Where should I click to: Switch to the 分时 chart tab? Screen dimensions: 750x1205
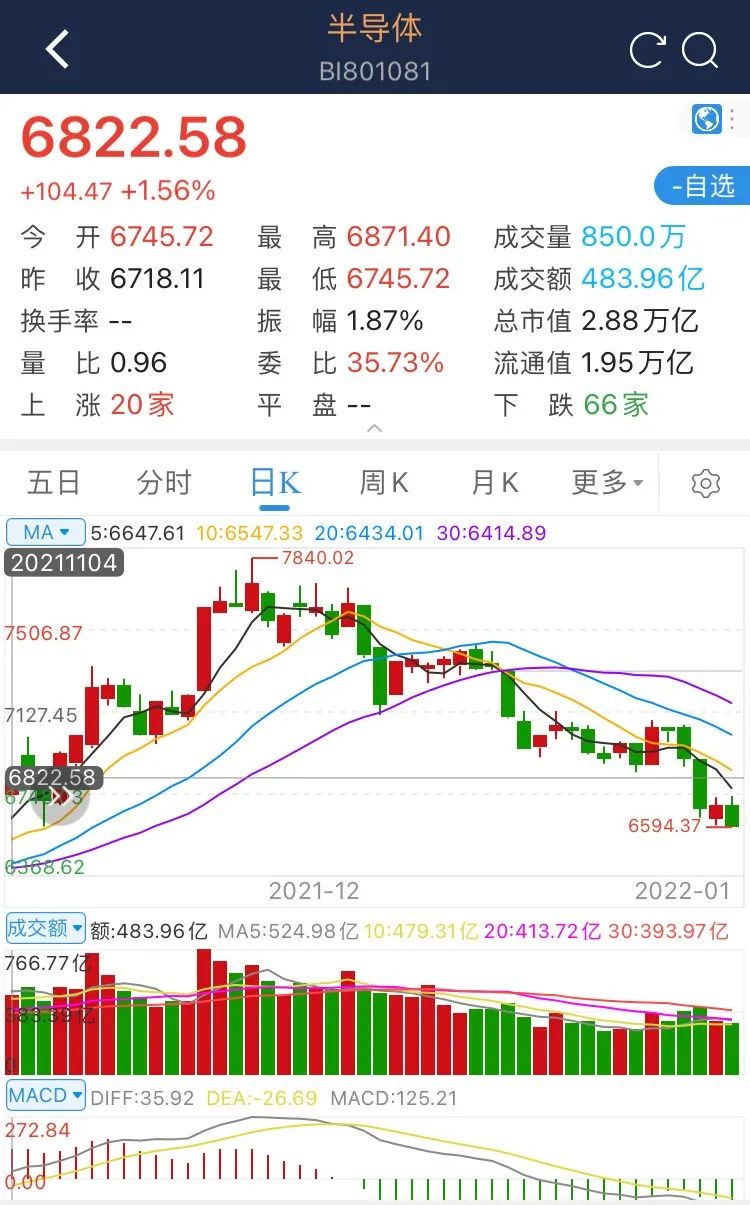pyautogui.click(x=163, y=483)
